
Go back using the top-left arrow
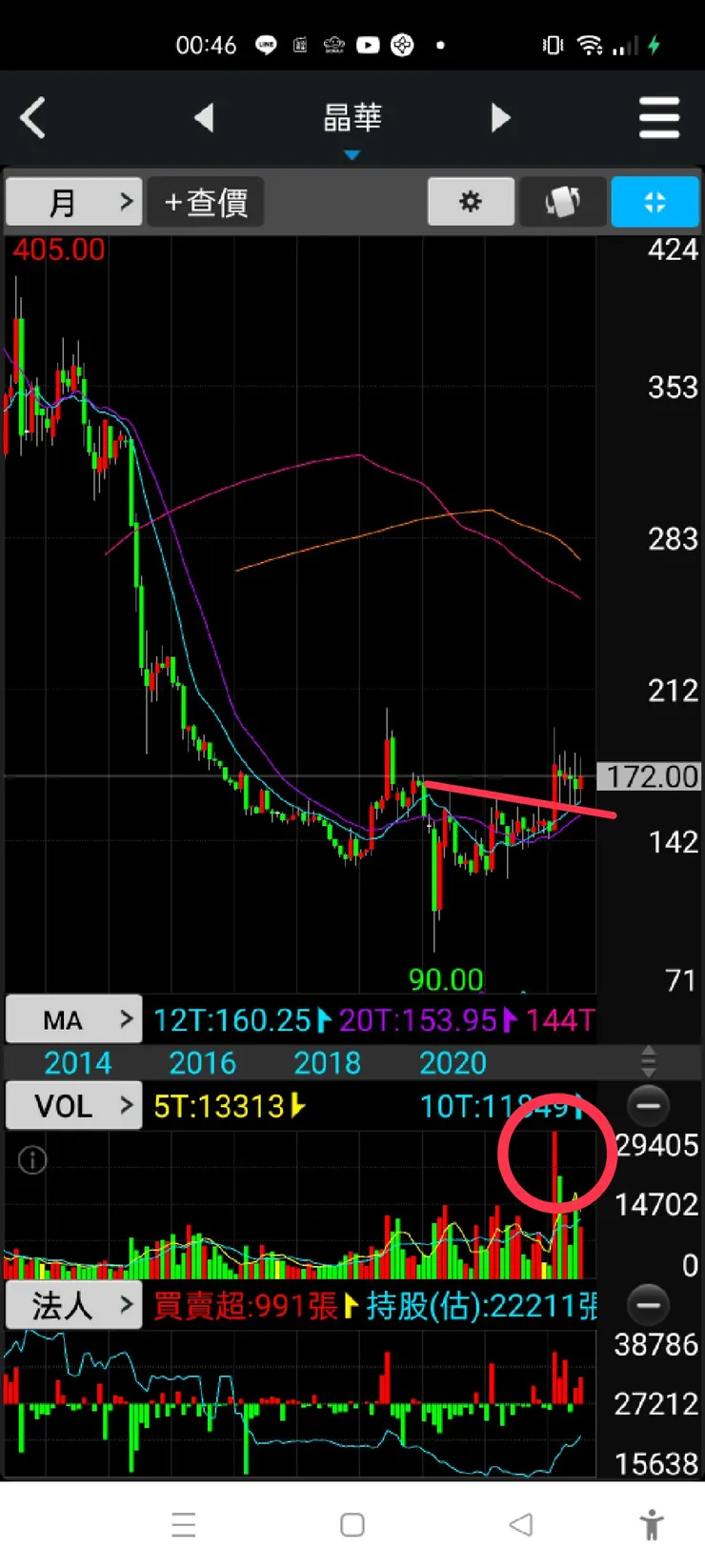point(33,119)
